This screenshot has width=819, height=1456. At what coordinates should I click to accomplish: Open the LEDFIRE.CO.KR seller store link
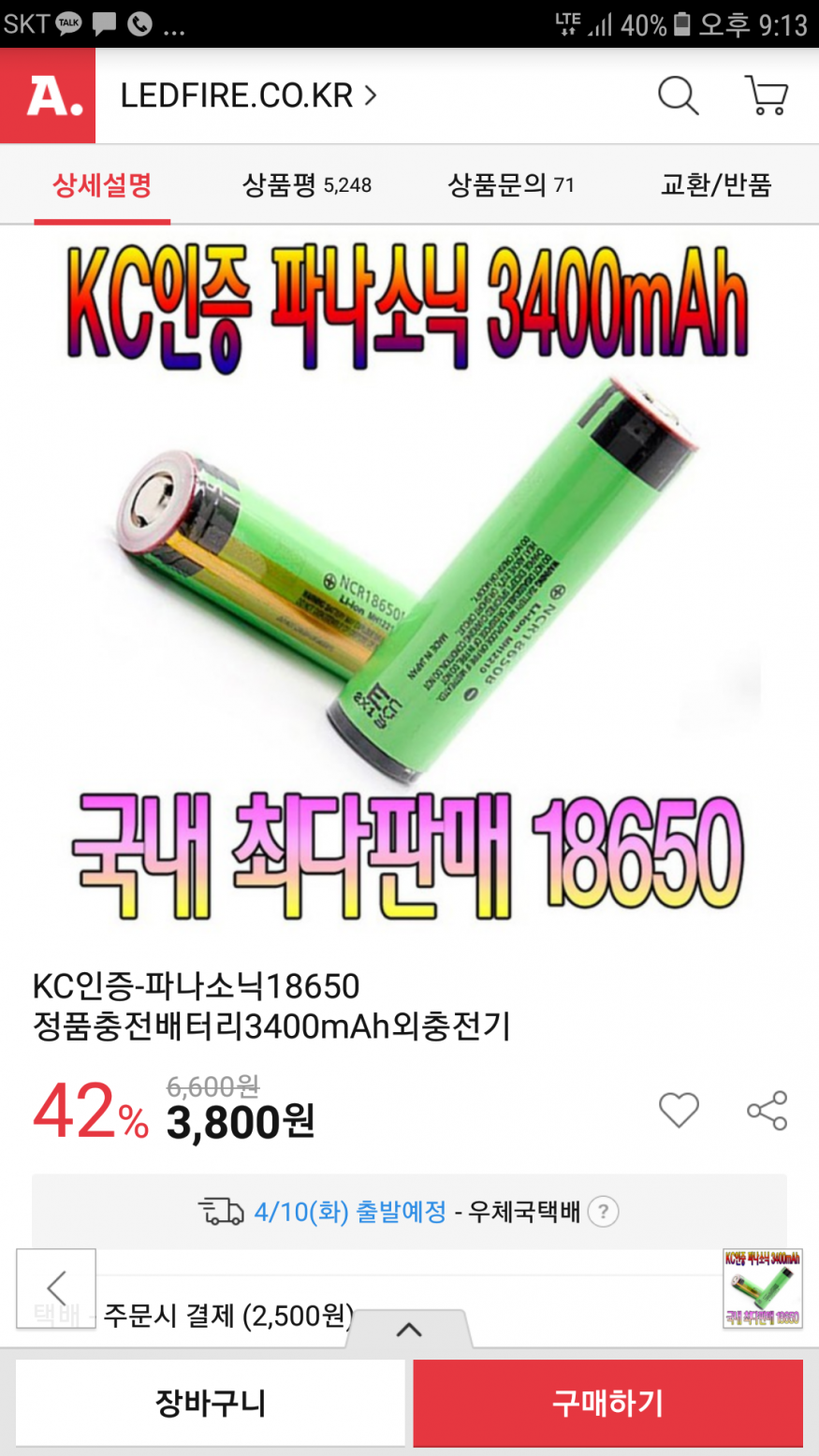point(248,95)
